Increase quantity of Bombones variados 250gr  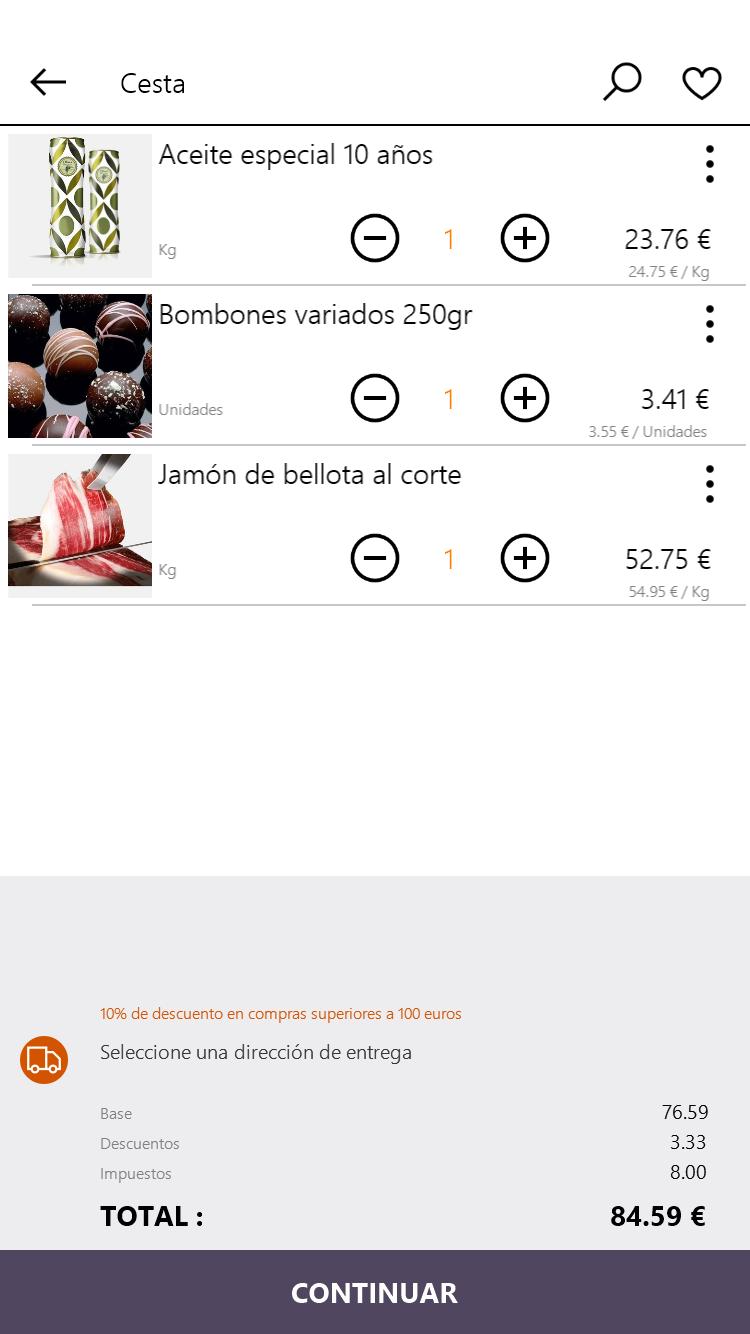point(525,399)
